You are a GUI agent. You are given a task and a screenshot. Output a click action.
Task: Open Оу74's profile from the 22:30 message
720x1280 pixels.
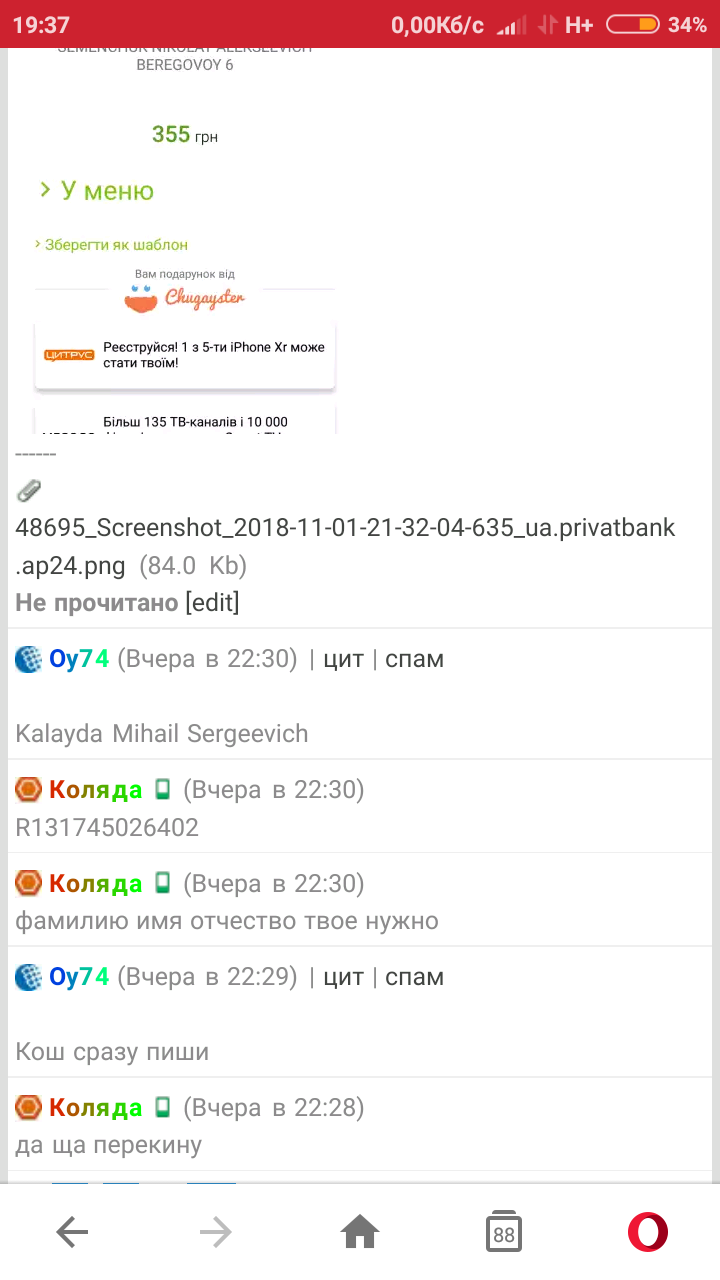(79, 659)
